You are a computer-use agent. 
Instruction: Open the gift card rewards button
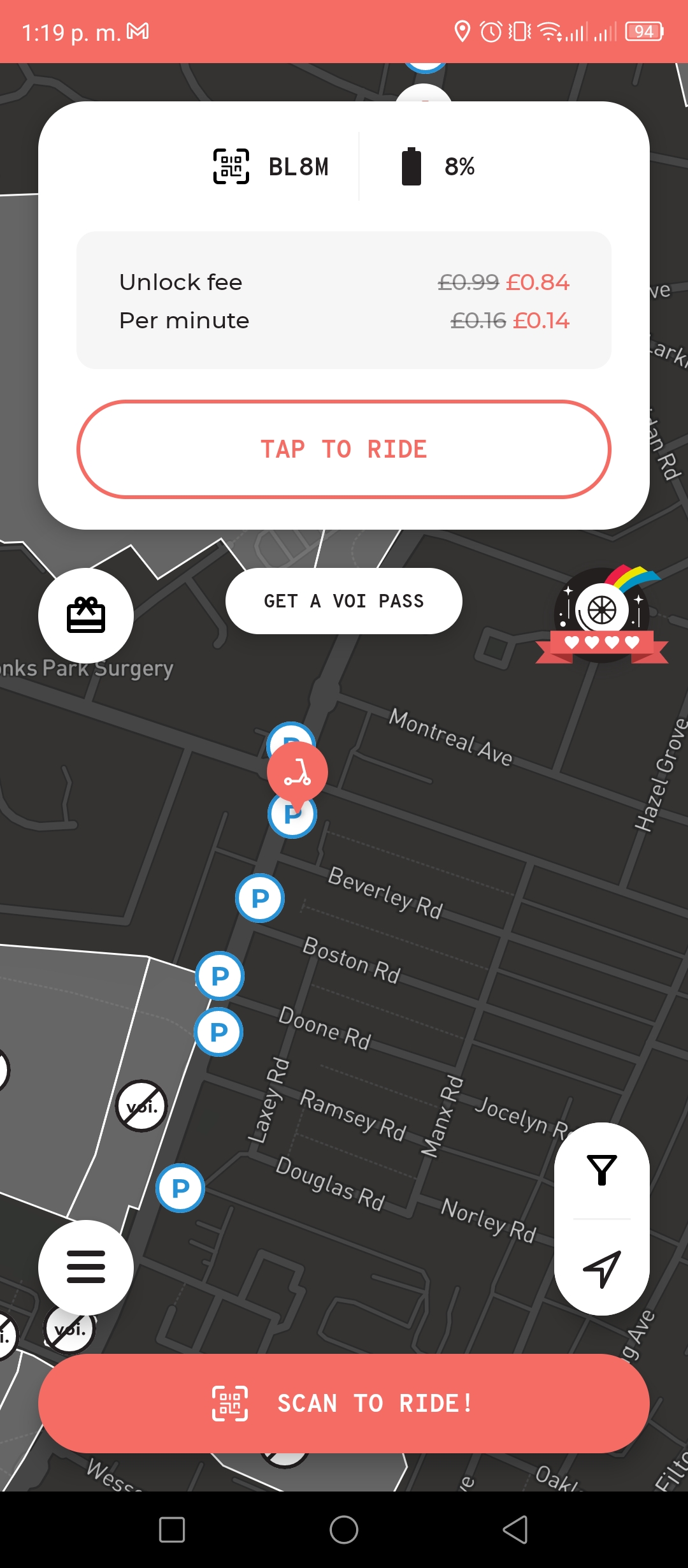pyautogui.click(x=86, y=616)
